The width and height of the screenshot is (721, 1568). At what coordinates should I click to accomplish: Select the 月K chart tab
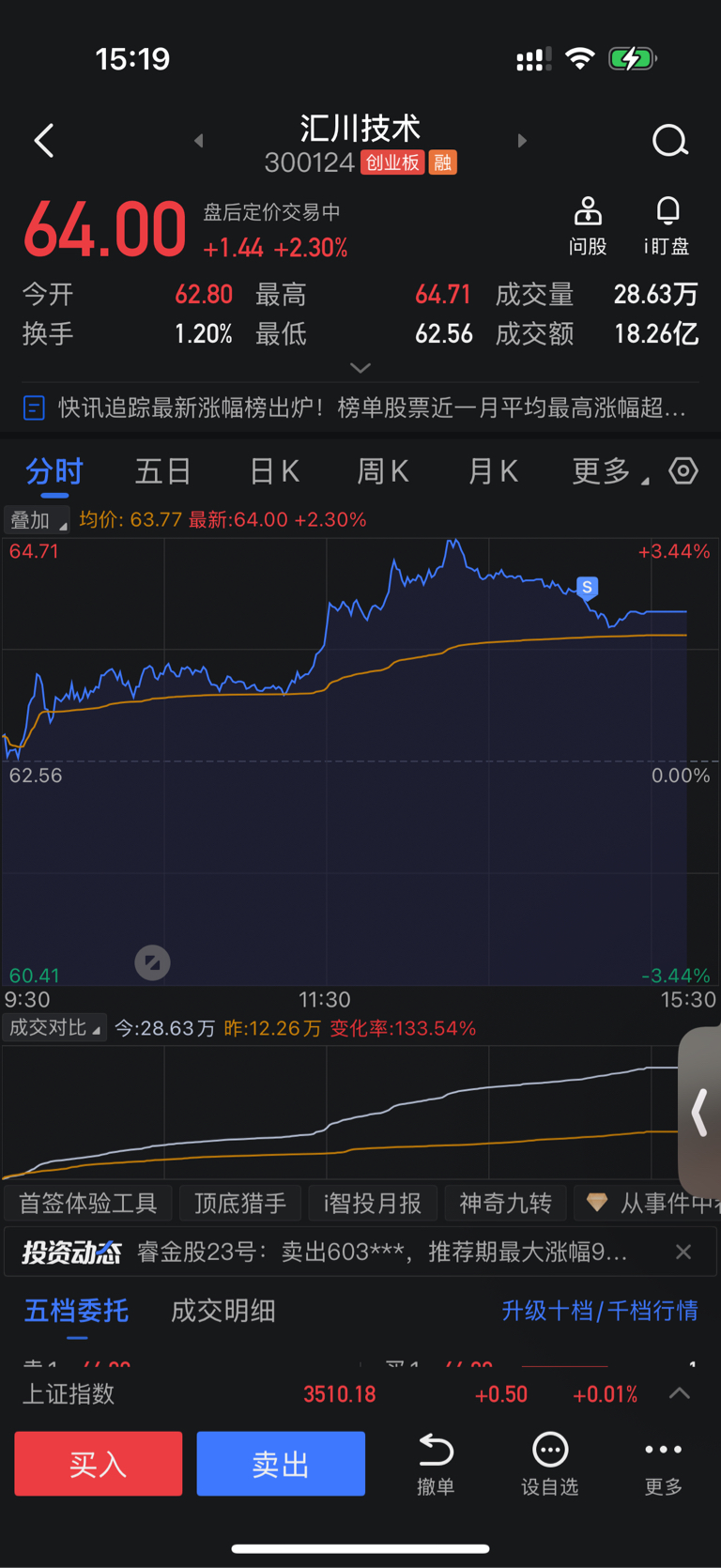[x=493, y=470]
